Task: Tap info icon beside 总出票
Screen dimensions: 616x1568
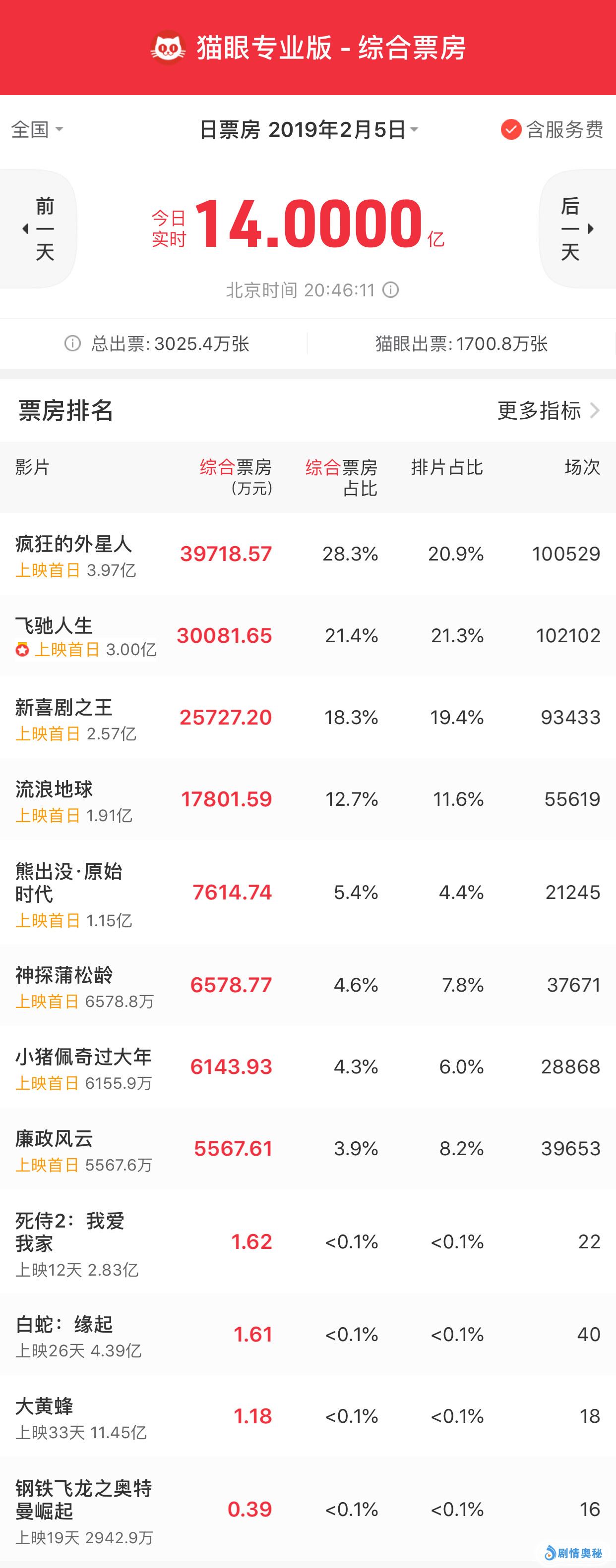Action: pyautogui.click(x=72, y=344)
